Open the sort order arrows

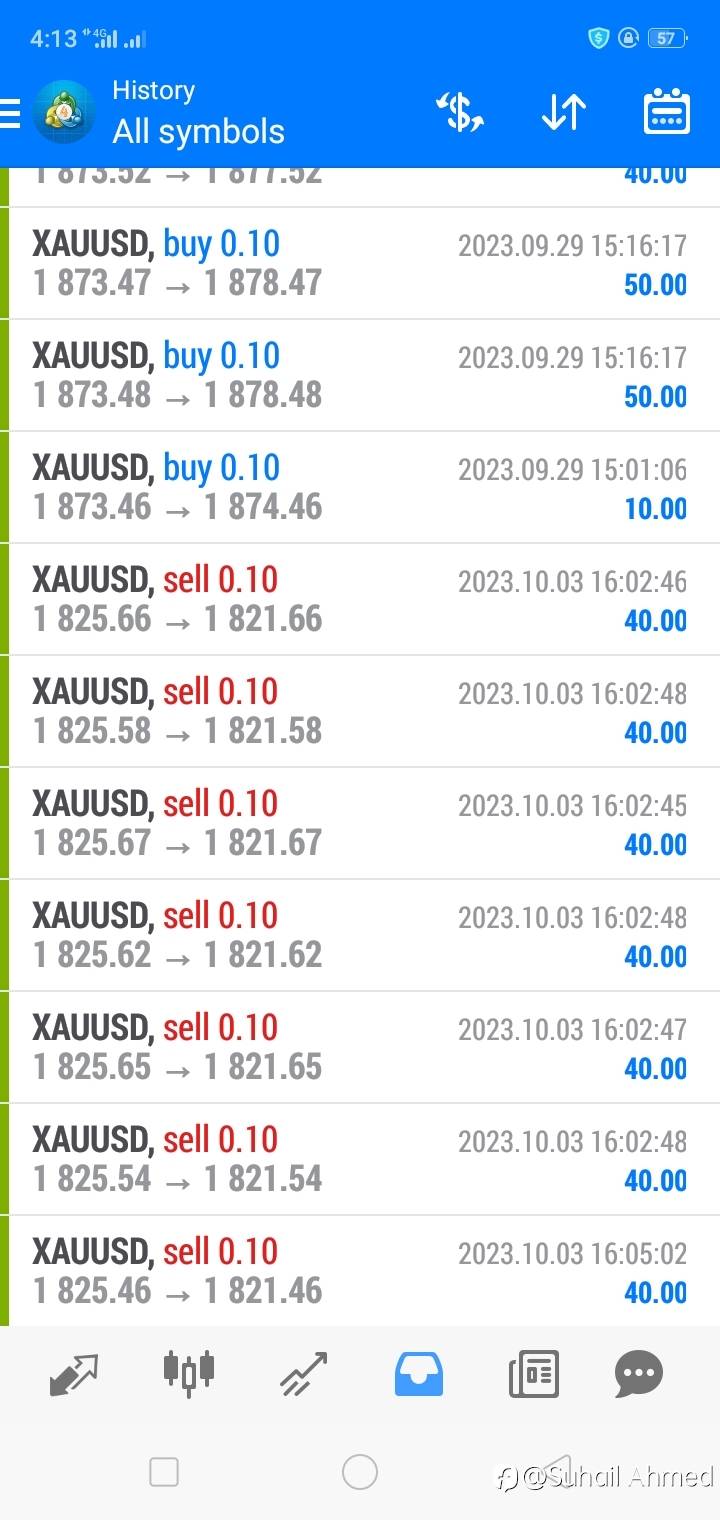tap(564, 112)
